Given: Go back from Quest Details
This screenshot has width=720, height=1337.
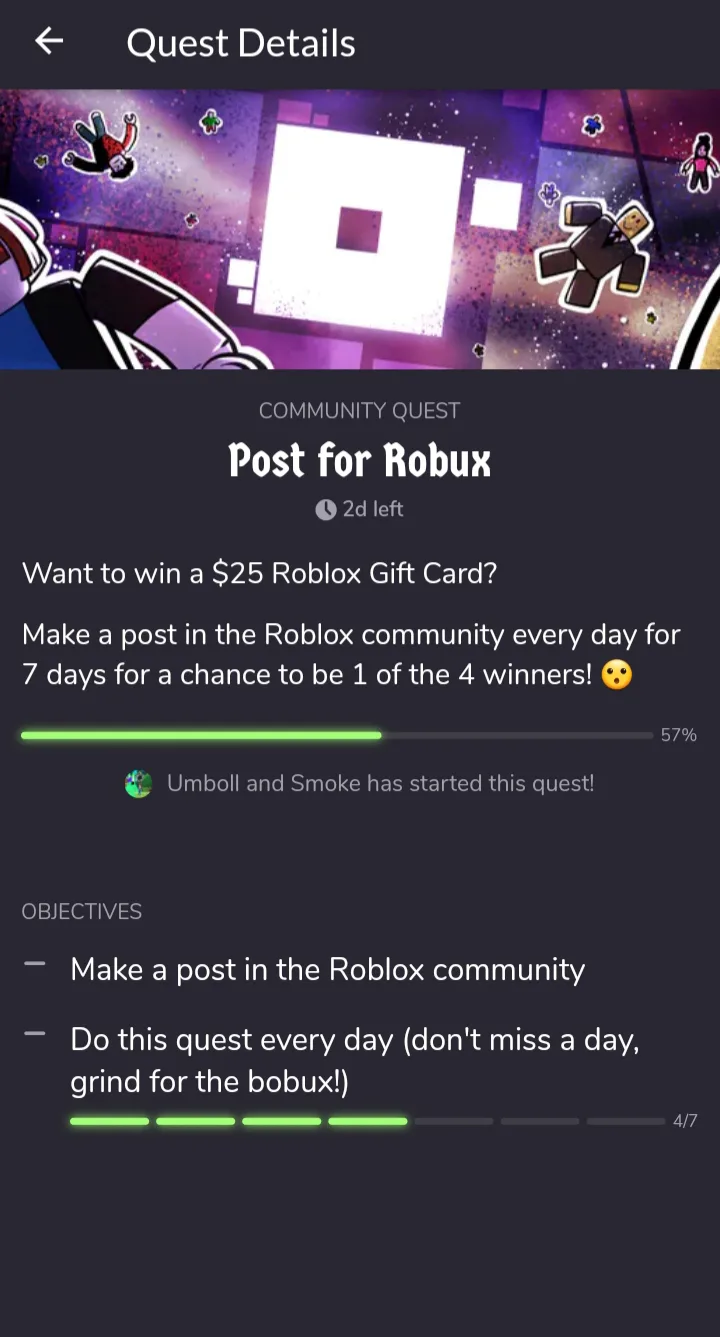Looking at the screenshot, I should (x=48, y=42).
